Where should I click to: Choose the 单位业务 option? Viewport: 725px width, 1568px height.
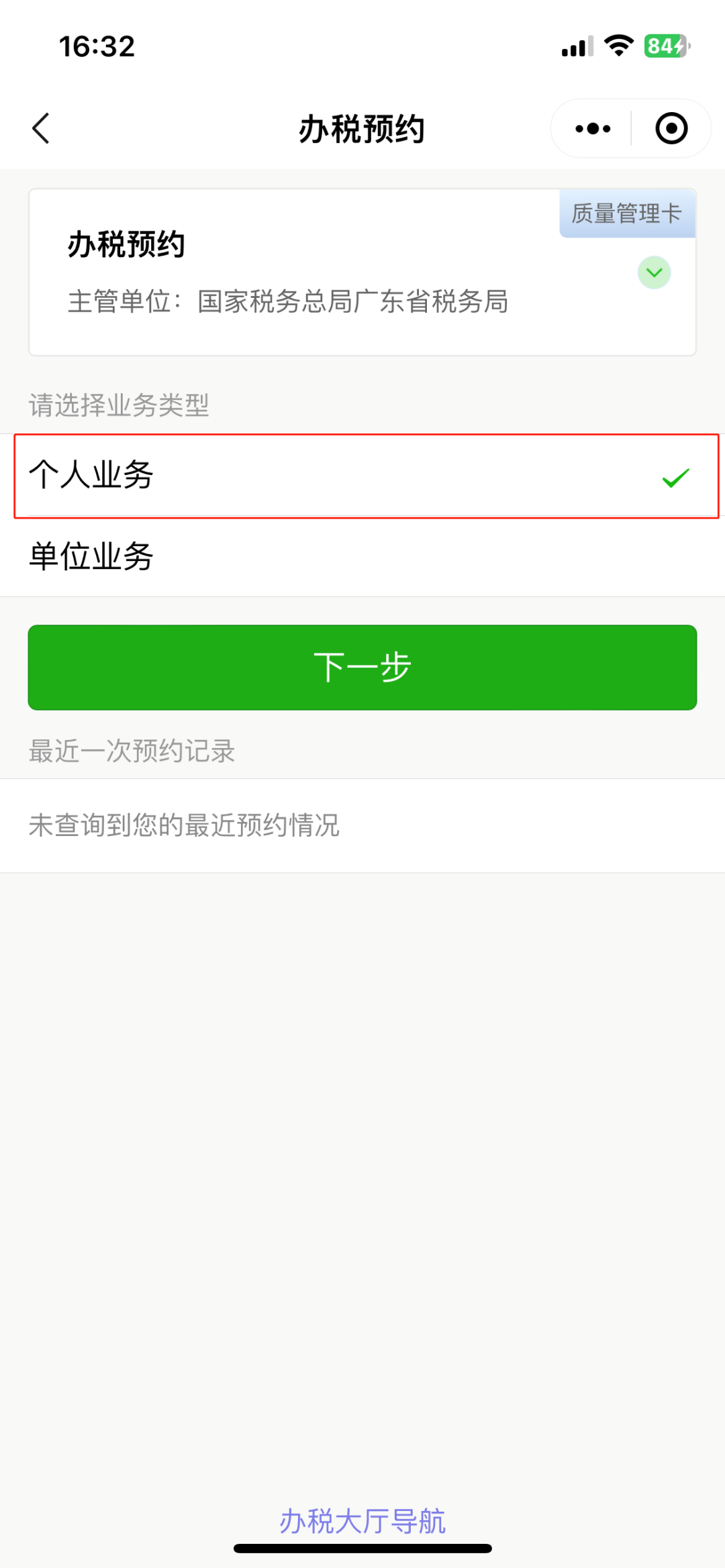pos(362,557)
